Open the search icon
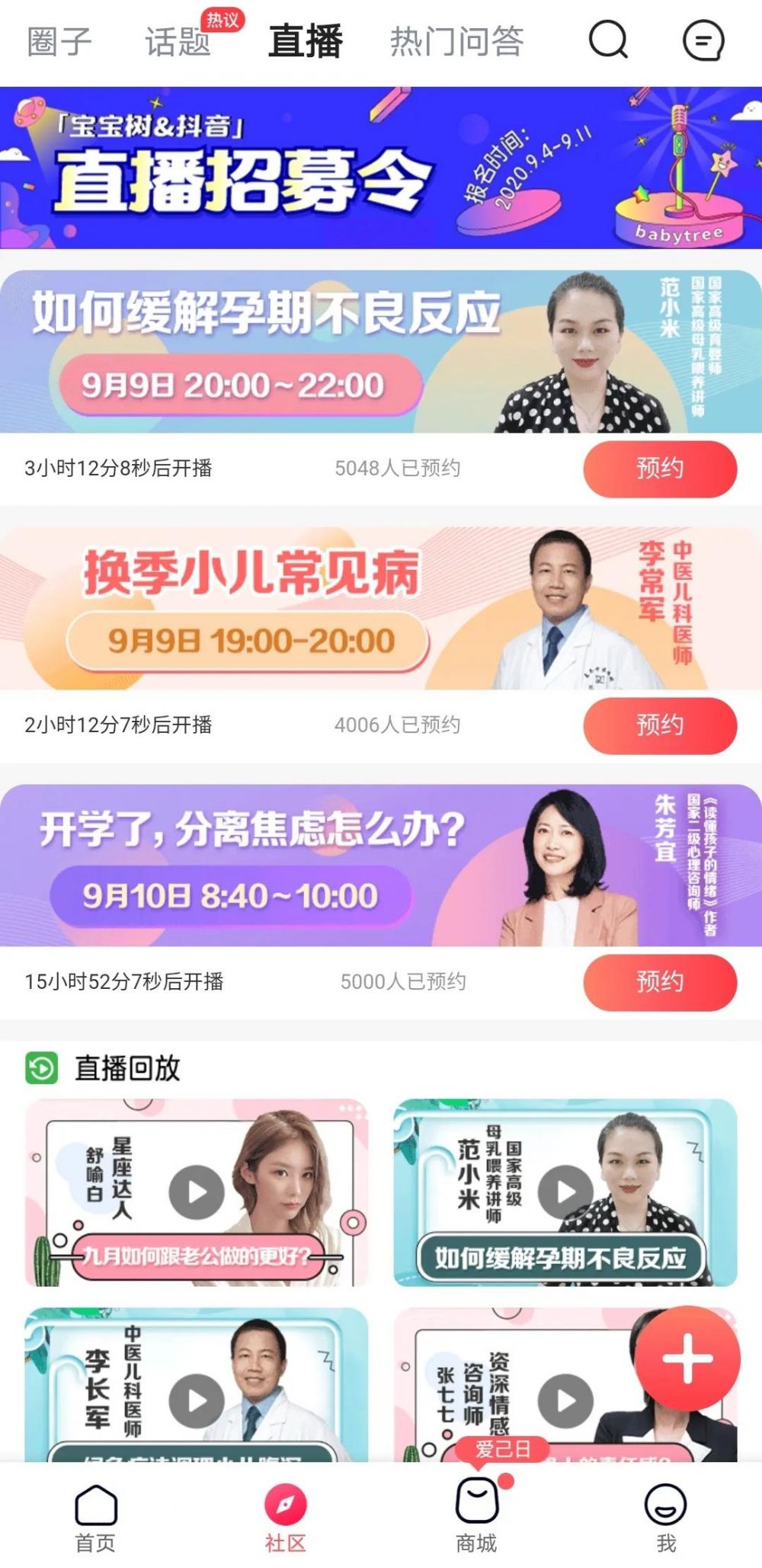 pyautogui.click(x=608, y=40)
